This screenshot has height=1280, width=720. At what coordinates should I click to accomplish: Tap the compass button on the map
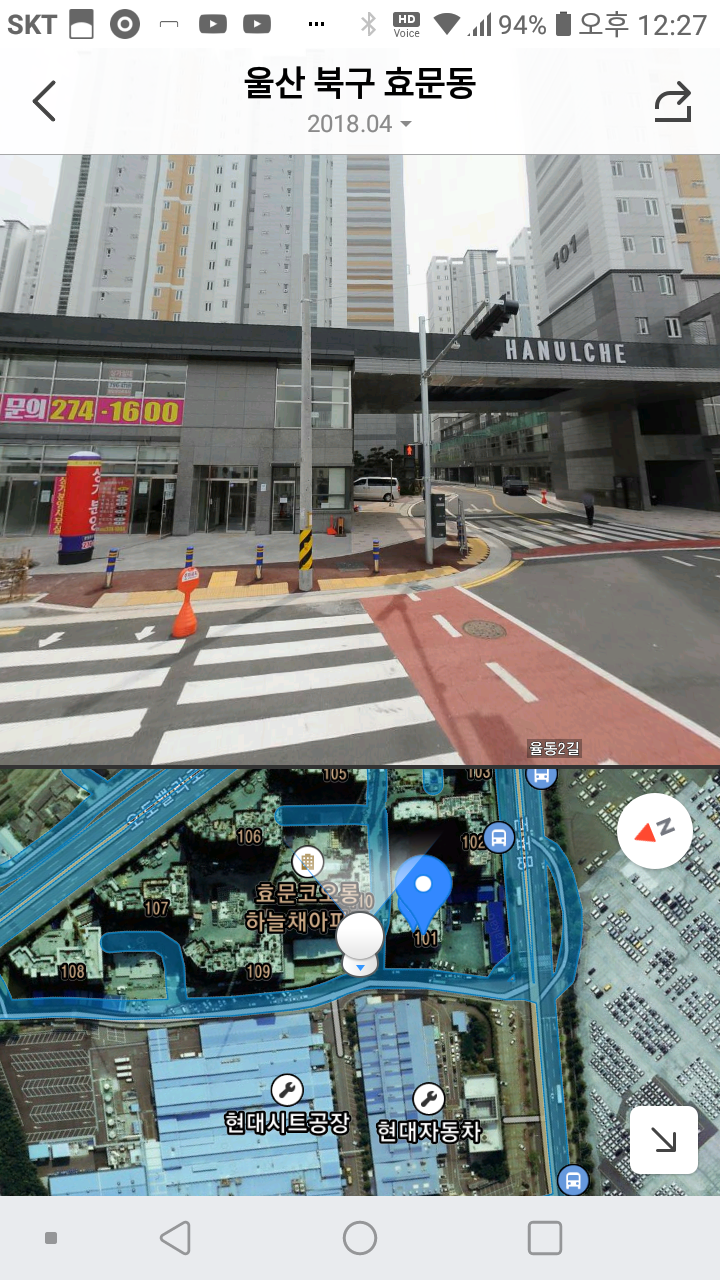click(655, 830)
